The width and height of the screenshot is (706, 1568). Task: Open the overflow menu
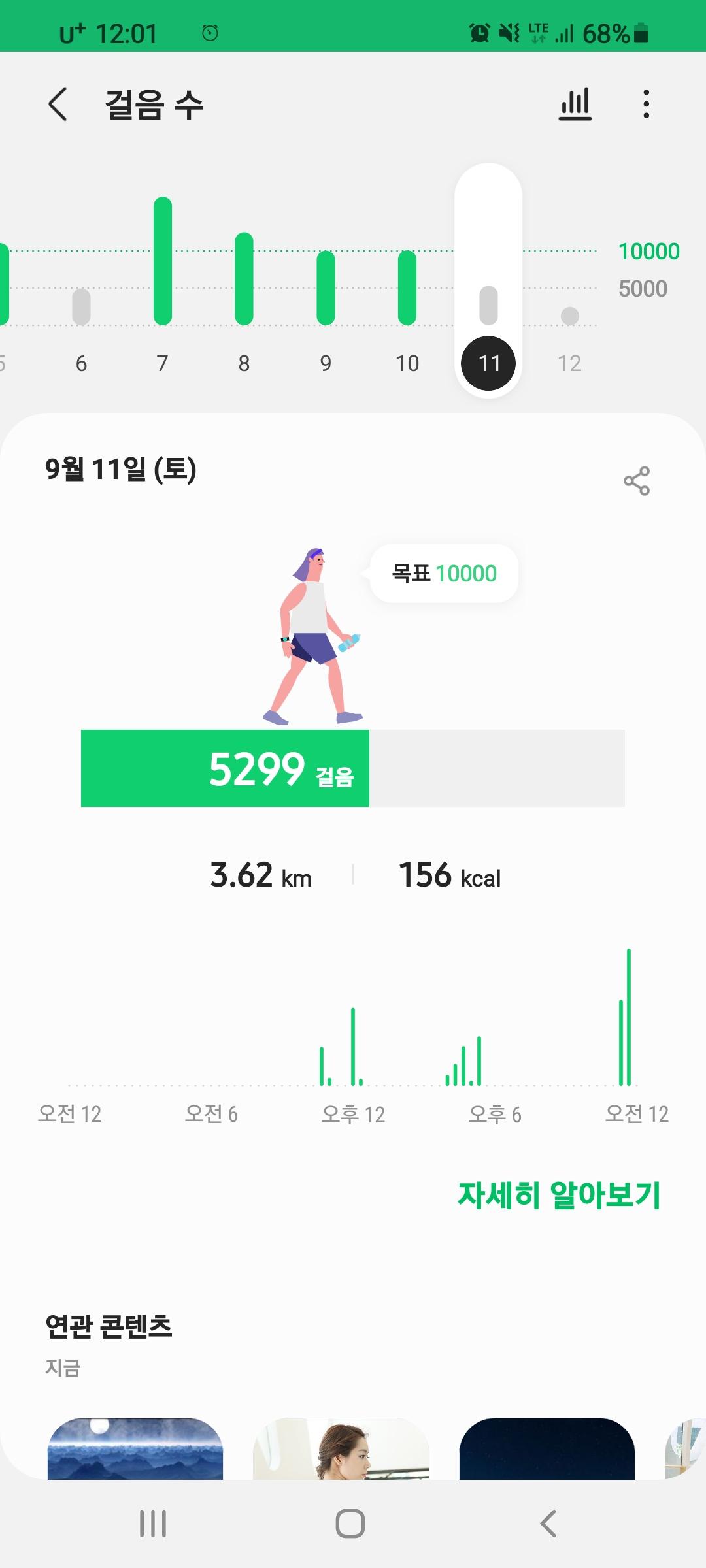[x=646, y=105]
